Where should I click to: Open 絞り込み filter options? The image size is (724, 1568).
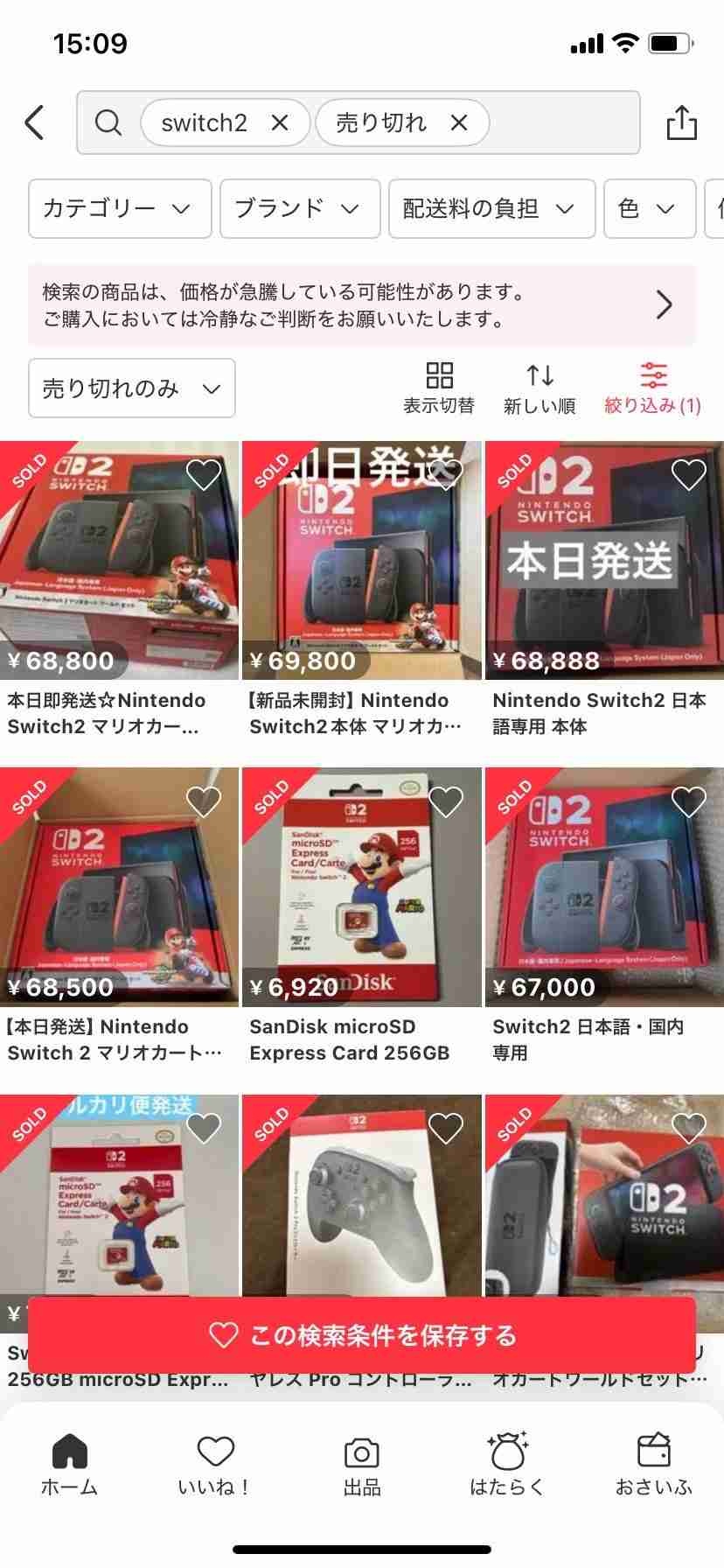653,388
